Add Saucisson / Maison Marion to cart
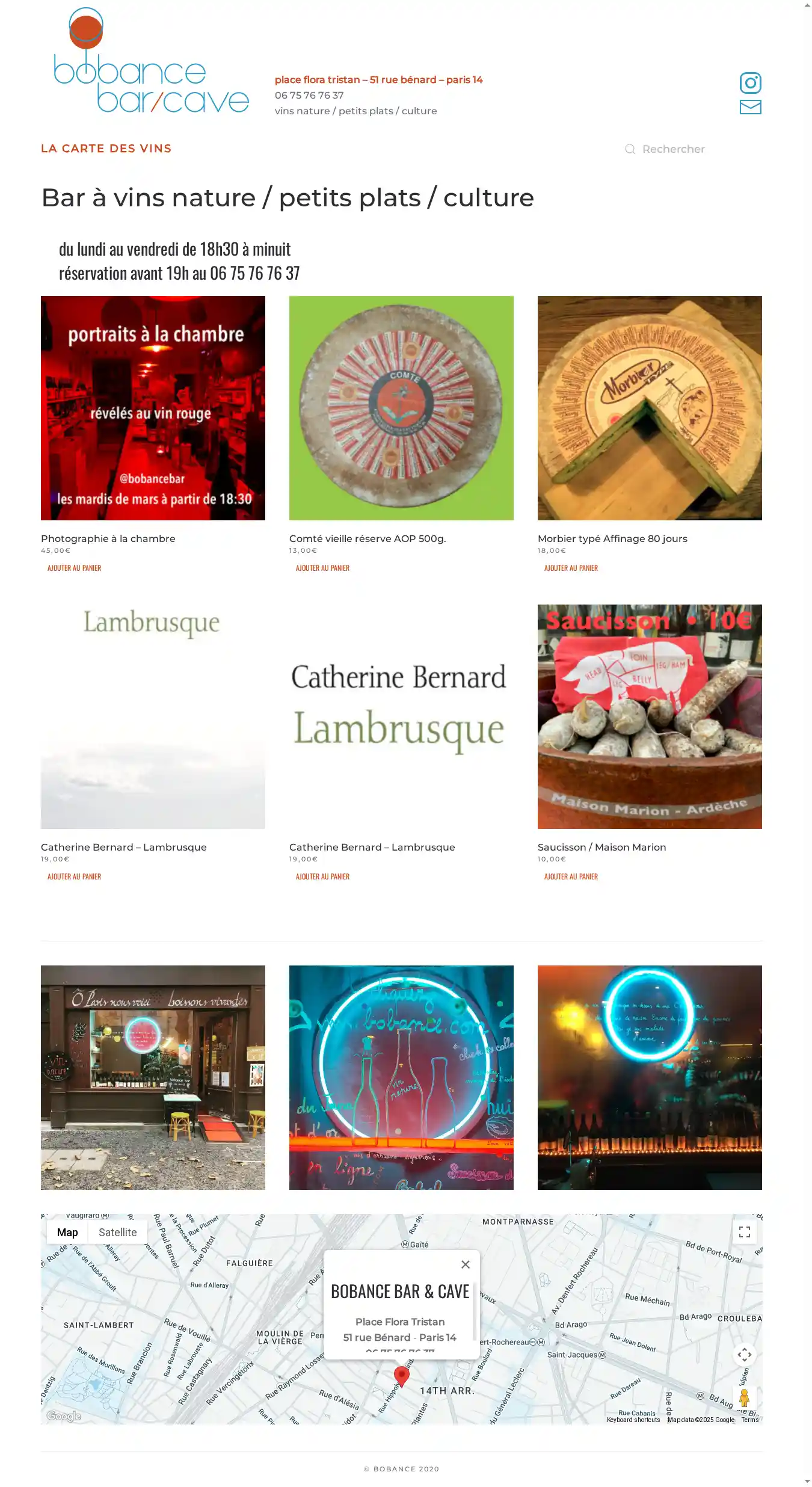Viewport: 812px width, 1487px height. (x=571, y=876)
